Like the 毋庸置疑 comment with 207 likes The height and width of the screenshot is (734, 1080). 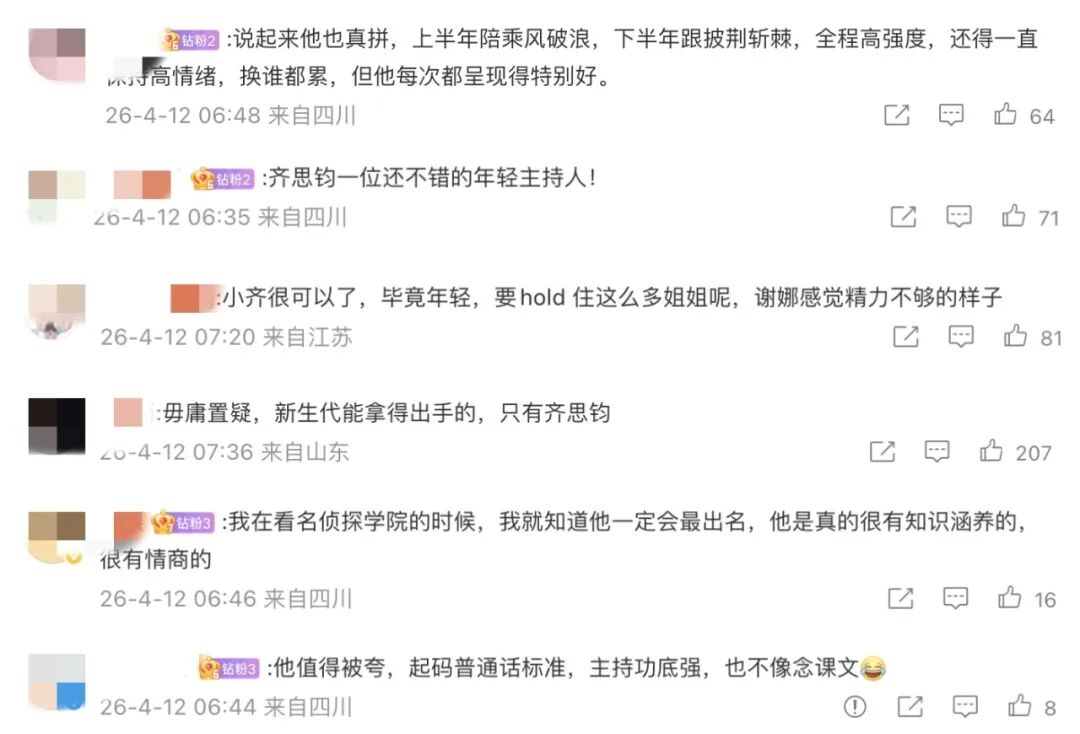991,452
